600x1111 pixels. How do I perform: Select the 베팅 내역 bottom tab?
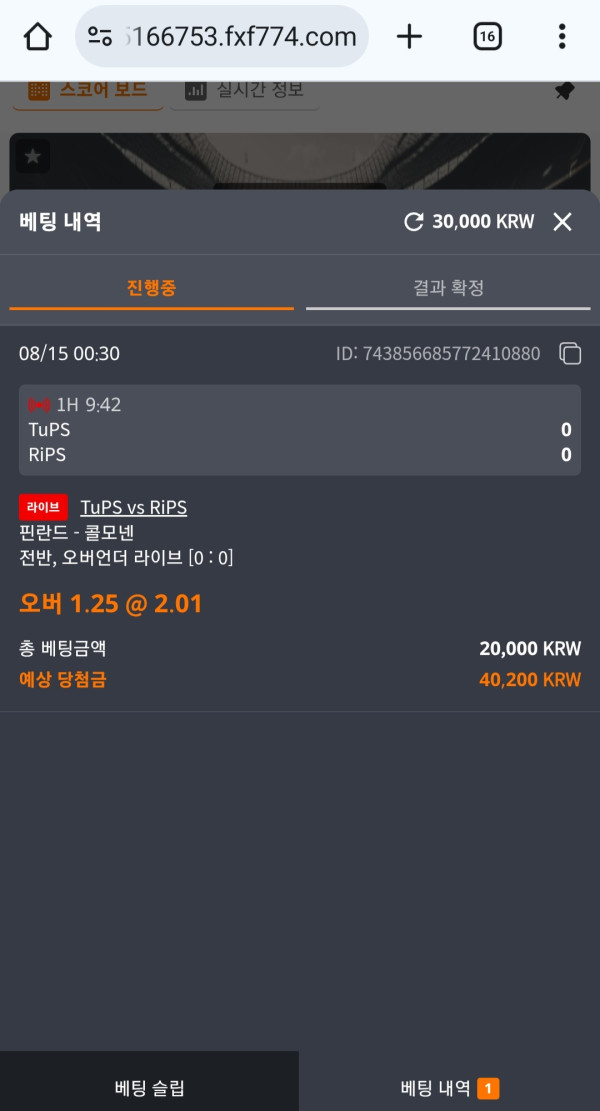point(449,1088)
